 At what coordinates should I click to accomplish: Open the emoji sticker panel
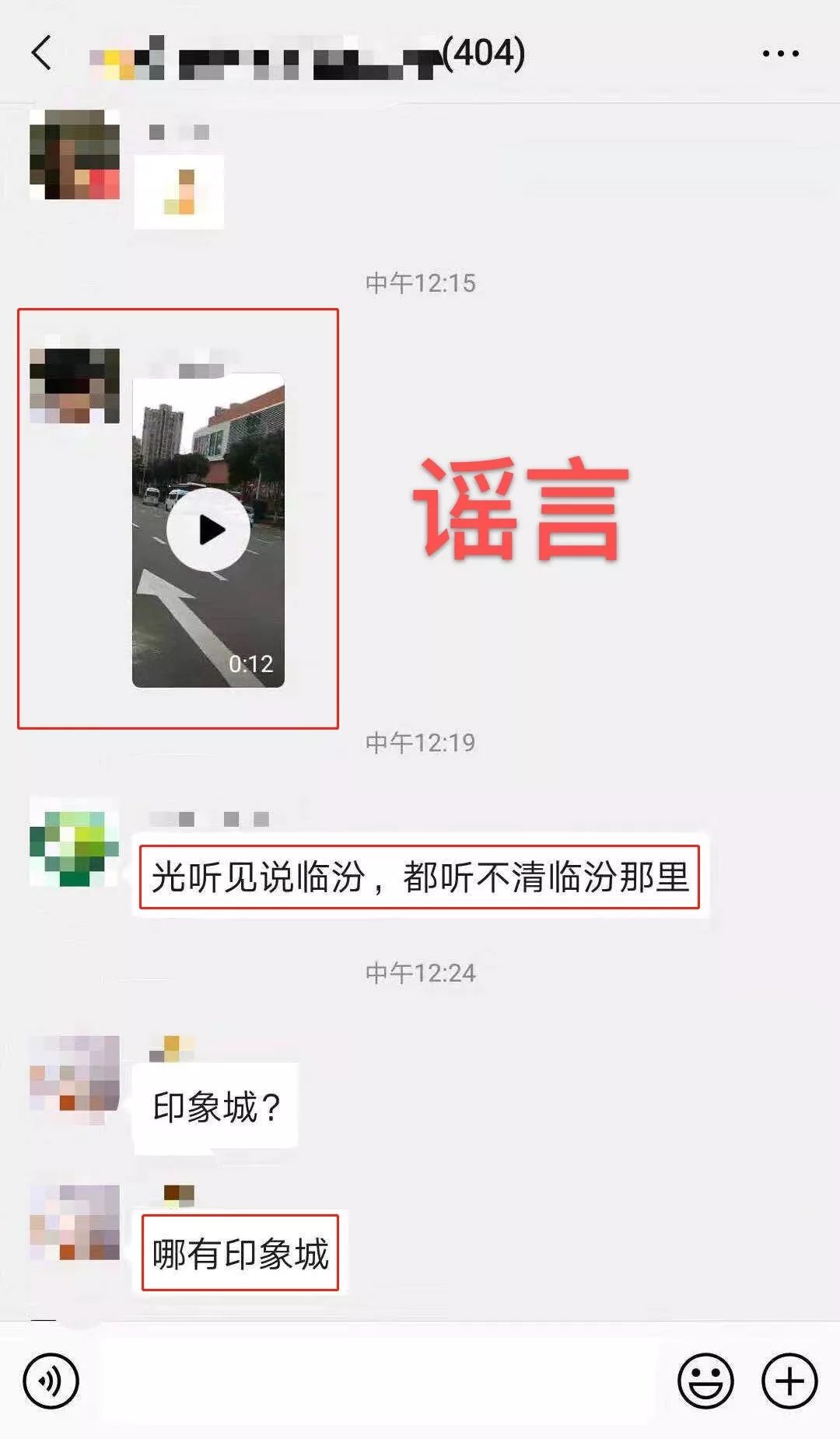coord(706,1381)
